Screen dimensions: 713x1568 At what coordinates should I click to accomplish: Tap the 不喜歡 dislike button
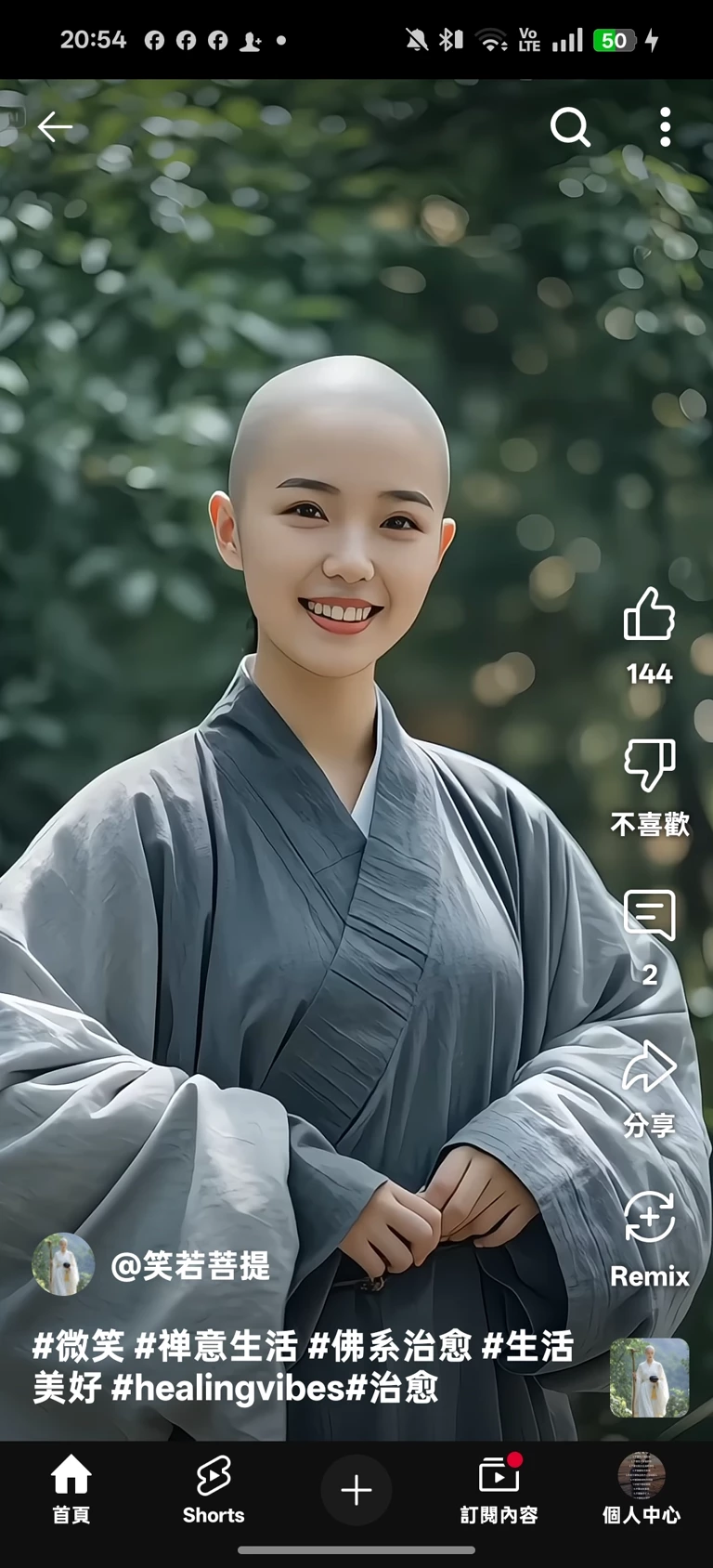pyautogui.click(x=649, y=765)
